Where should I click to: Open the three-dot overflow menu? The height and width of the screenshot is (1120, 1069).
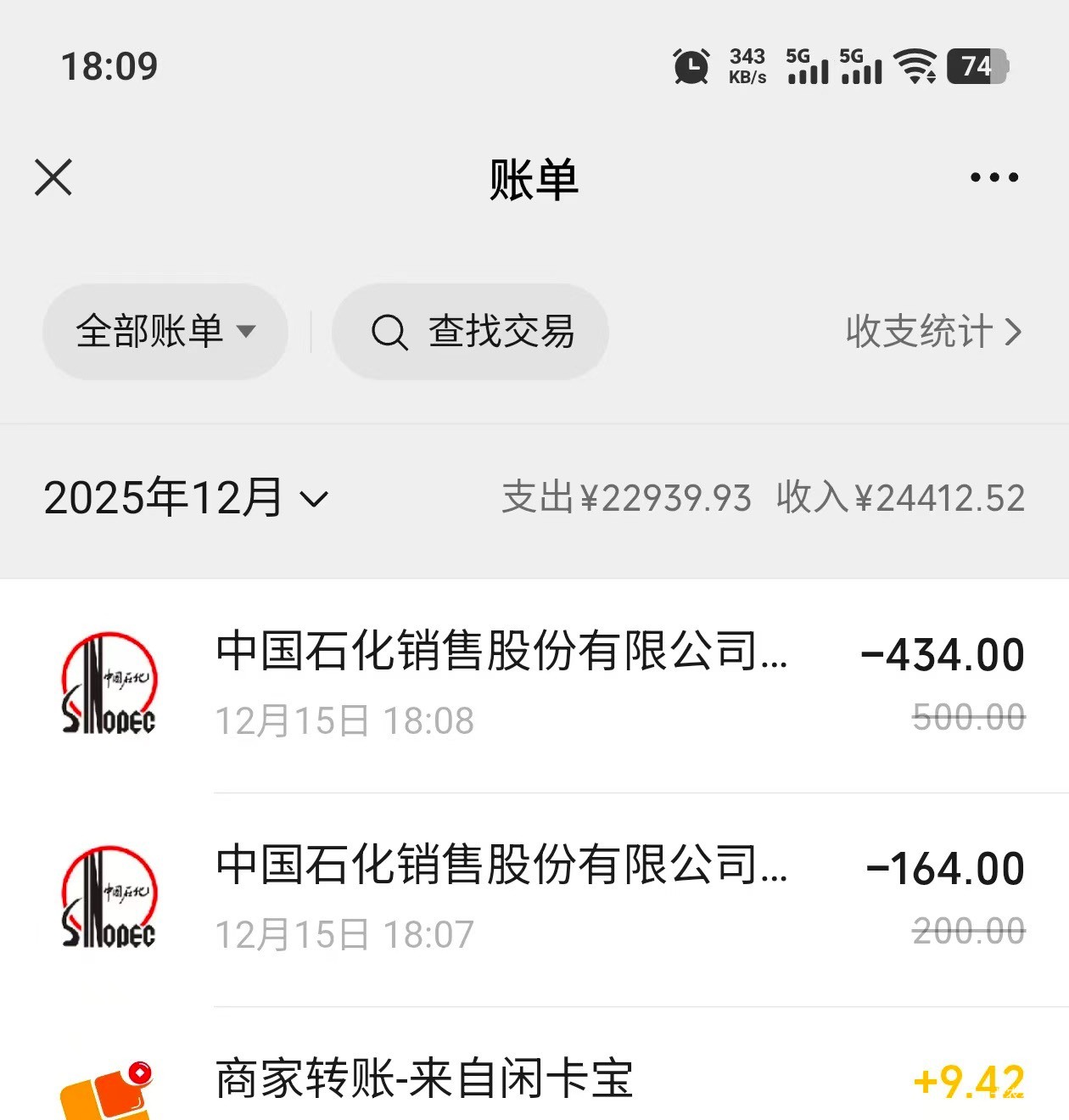coord(993,177)
